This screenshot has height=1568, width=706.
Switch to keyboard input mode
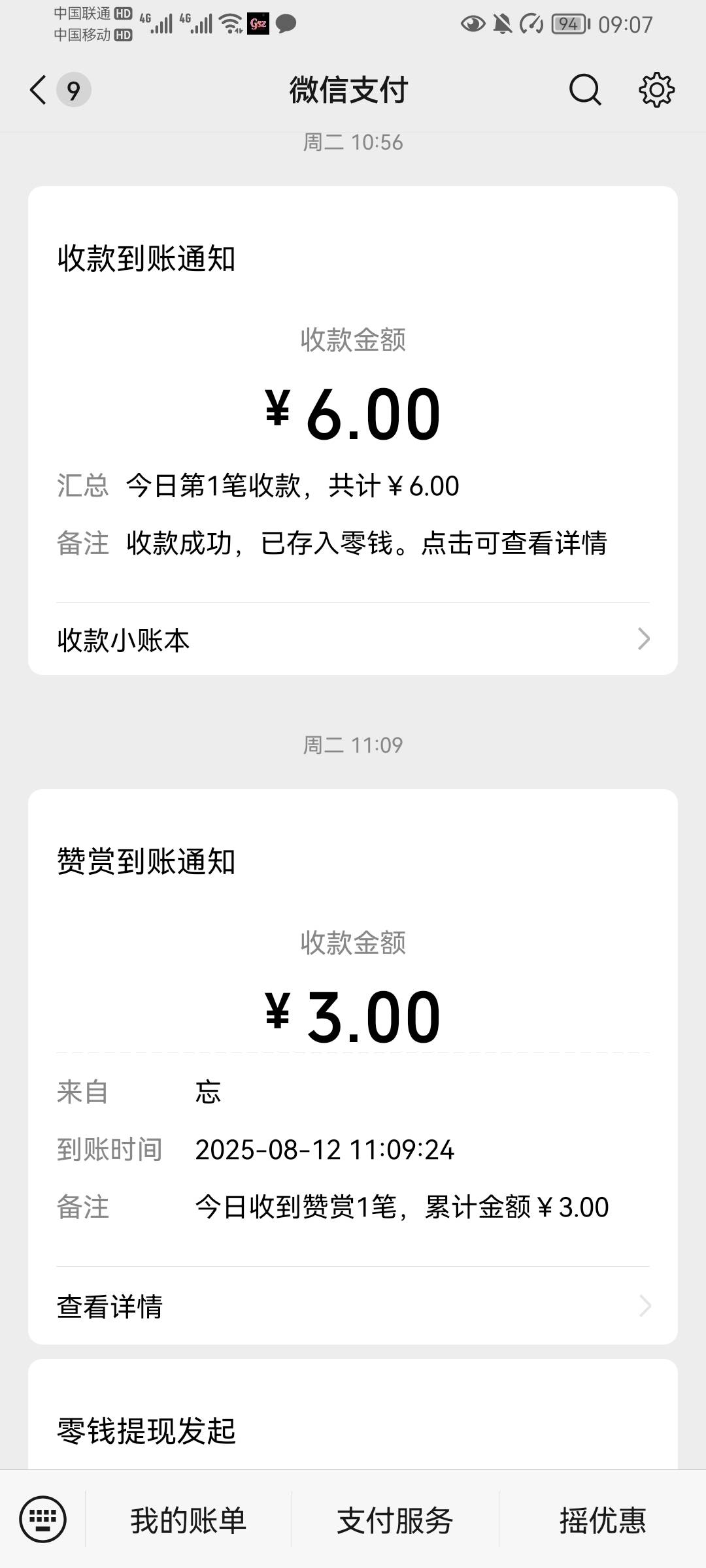point(43,1518)
